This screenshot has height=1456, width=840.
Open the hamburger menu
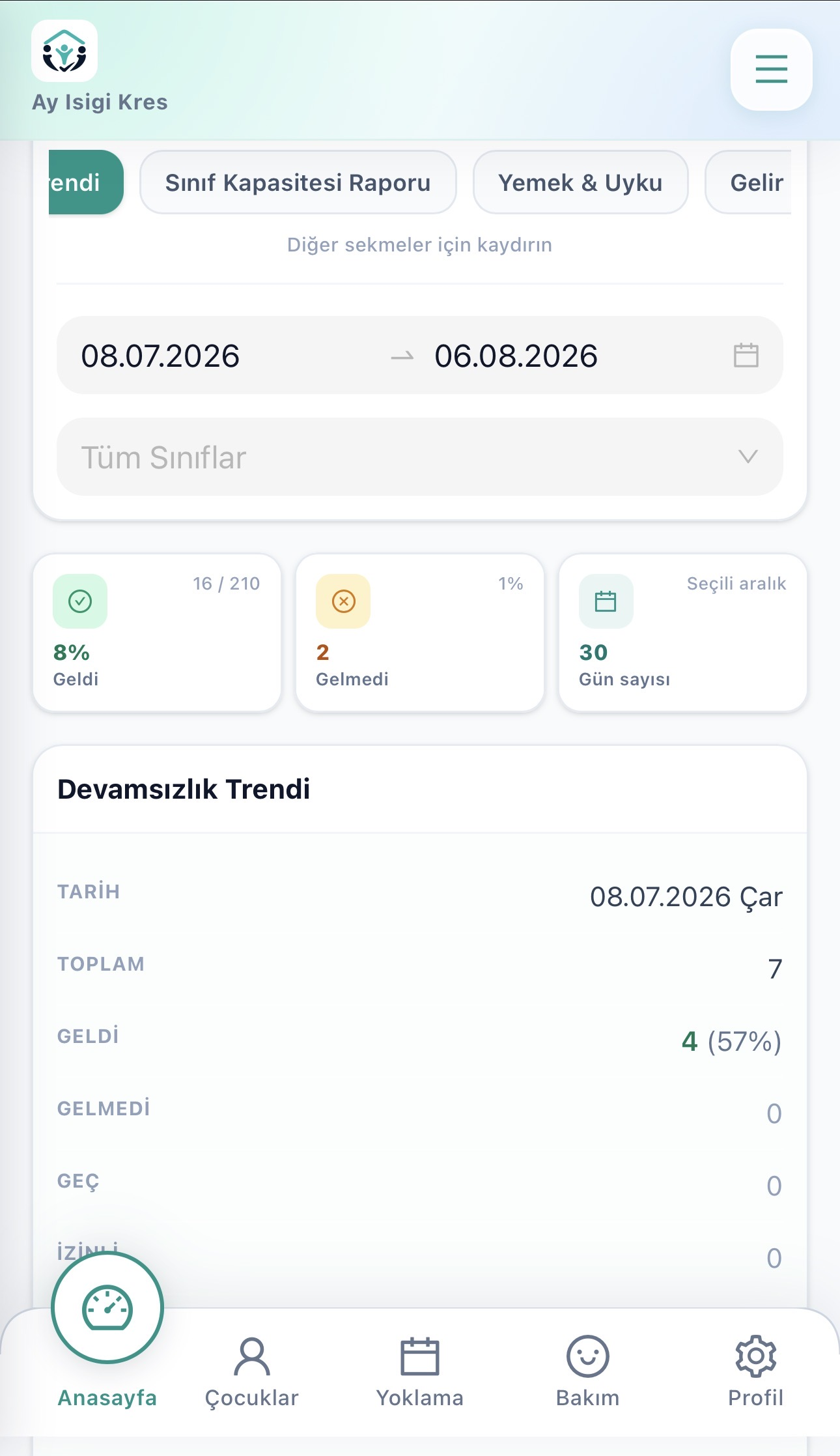tap(771, 69)
